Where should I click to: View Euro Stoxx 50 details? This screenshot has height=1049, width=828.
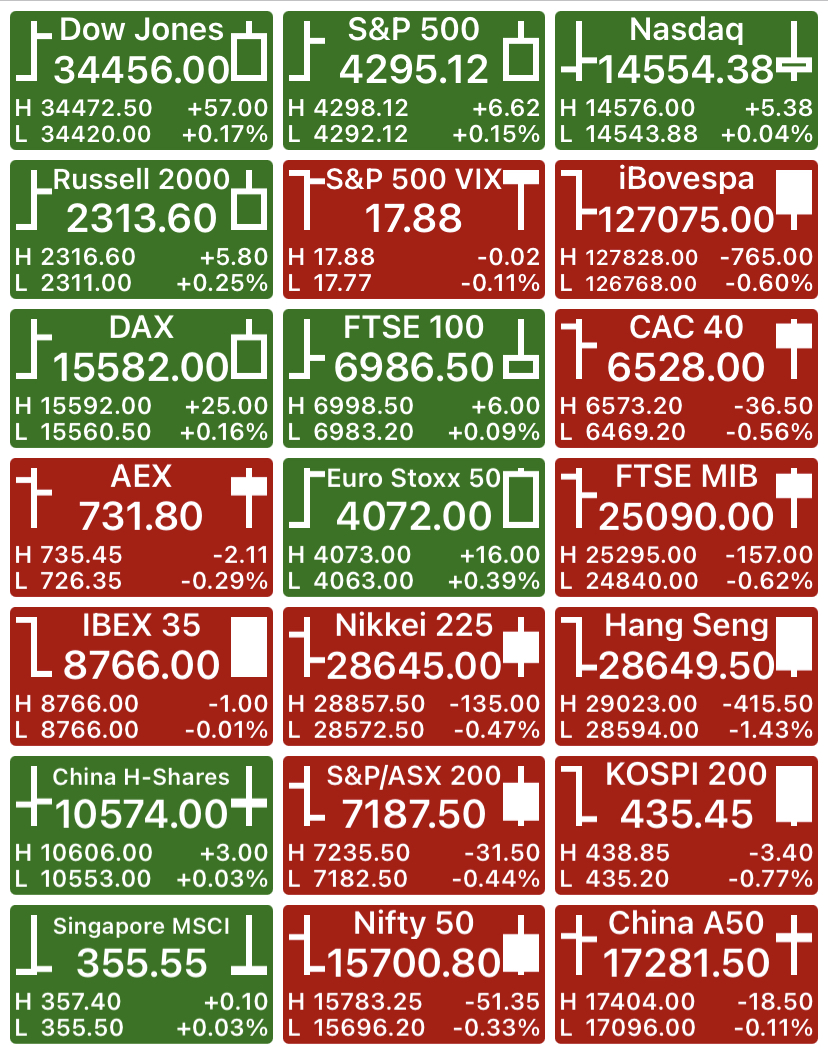tap(414, 527)
